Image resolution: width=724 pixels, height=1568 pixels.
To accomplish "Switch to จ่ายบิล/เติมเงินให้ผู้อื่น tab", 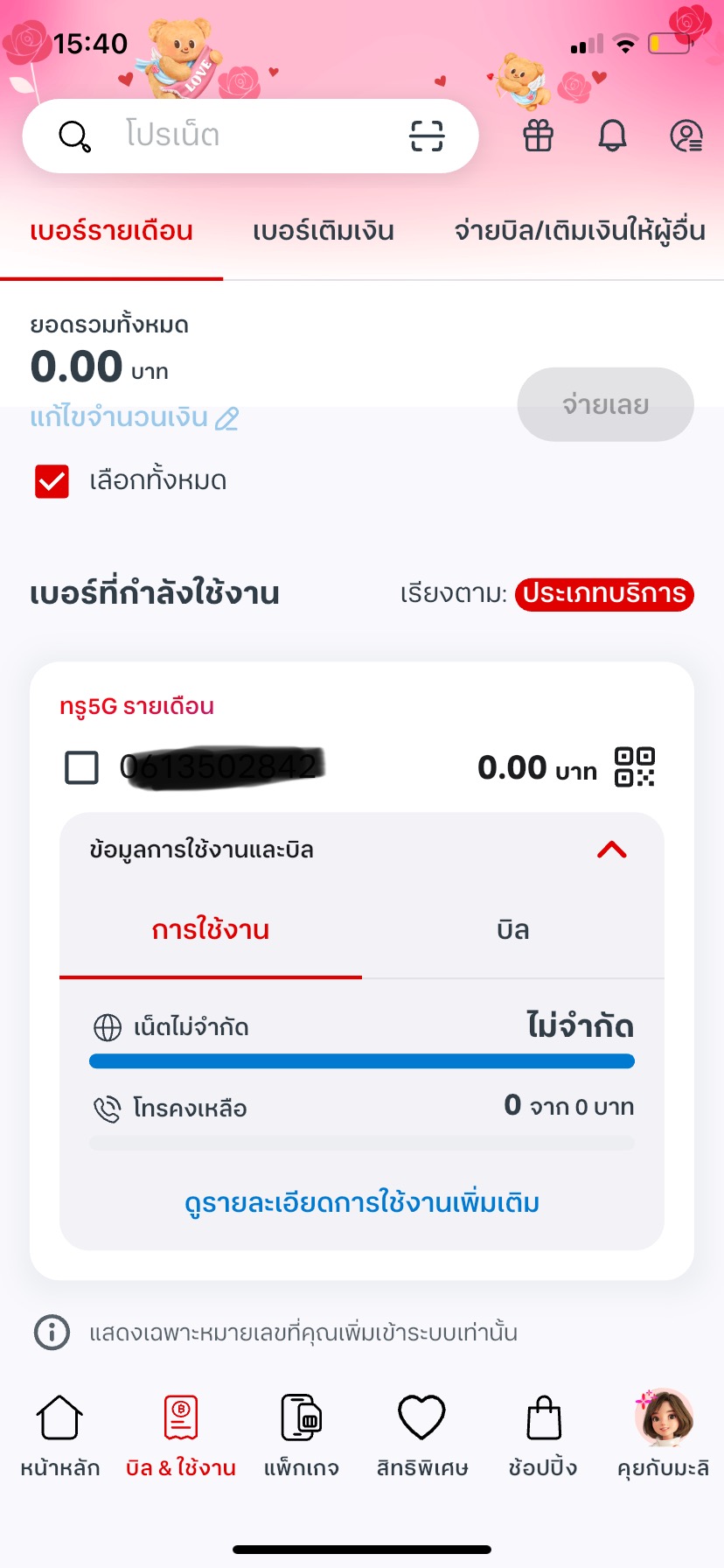I will point(580,231).
